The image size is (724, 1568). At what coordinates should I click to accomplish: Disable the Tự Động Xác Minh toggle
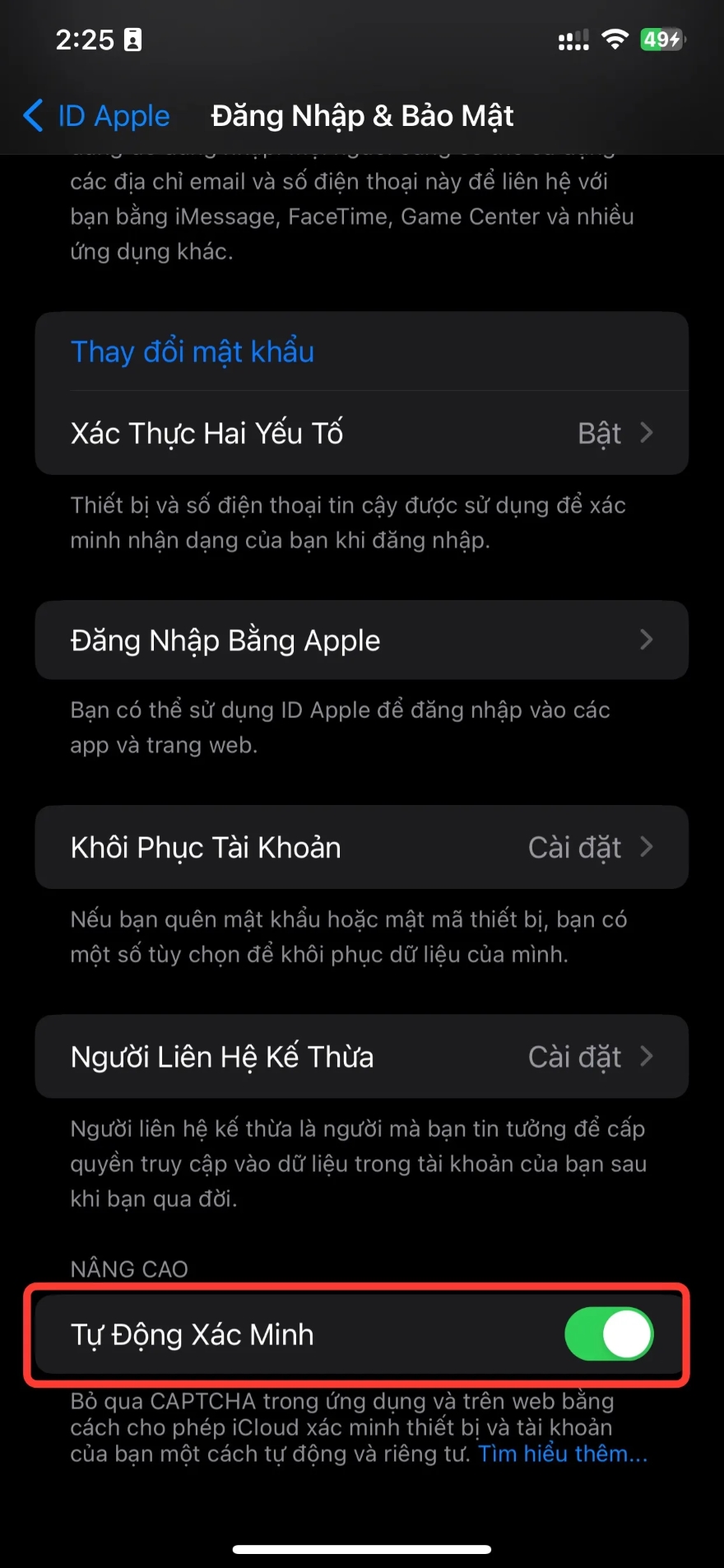(x=607, y=1335)
